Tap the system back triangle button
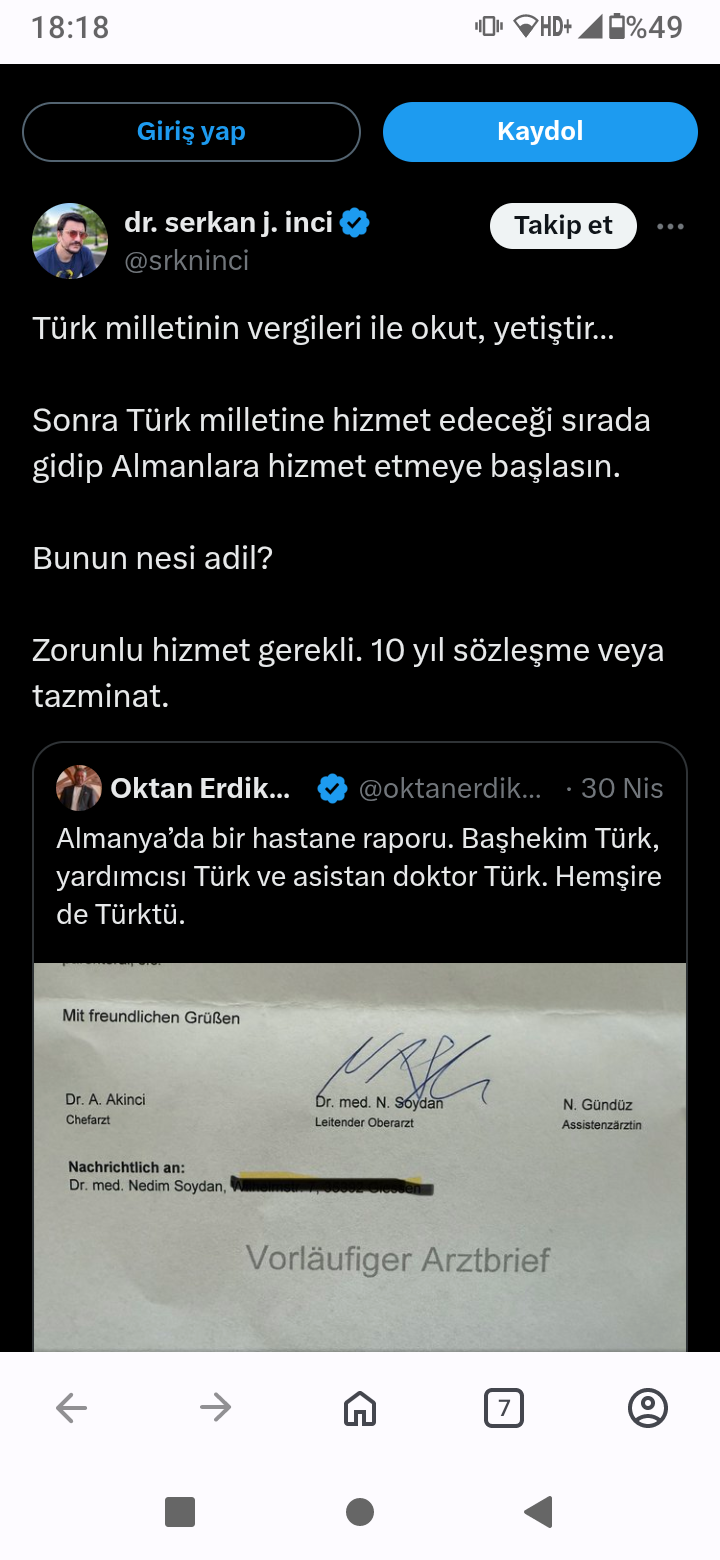The height and width of the screenshot is (1560, 720). (x=538, y=1512)
